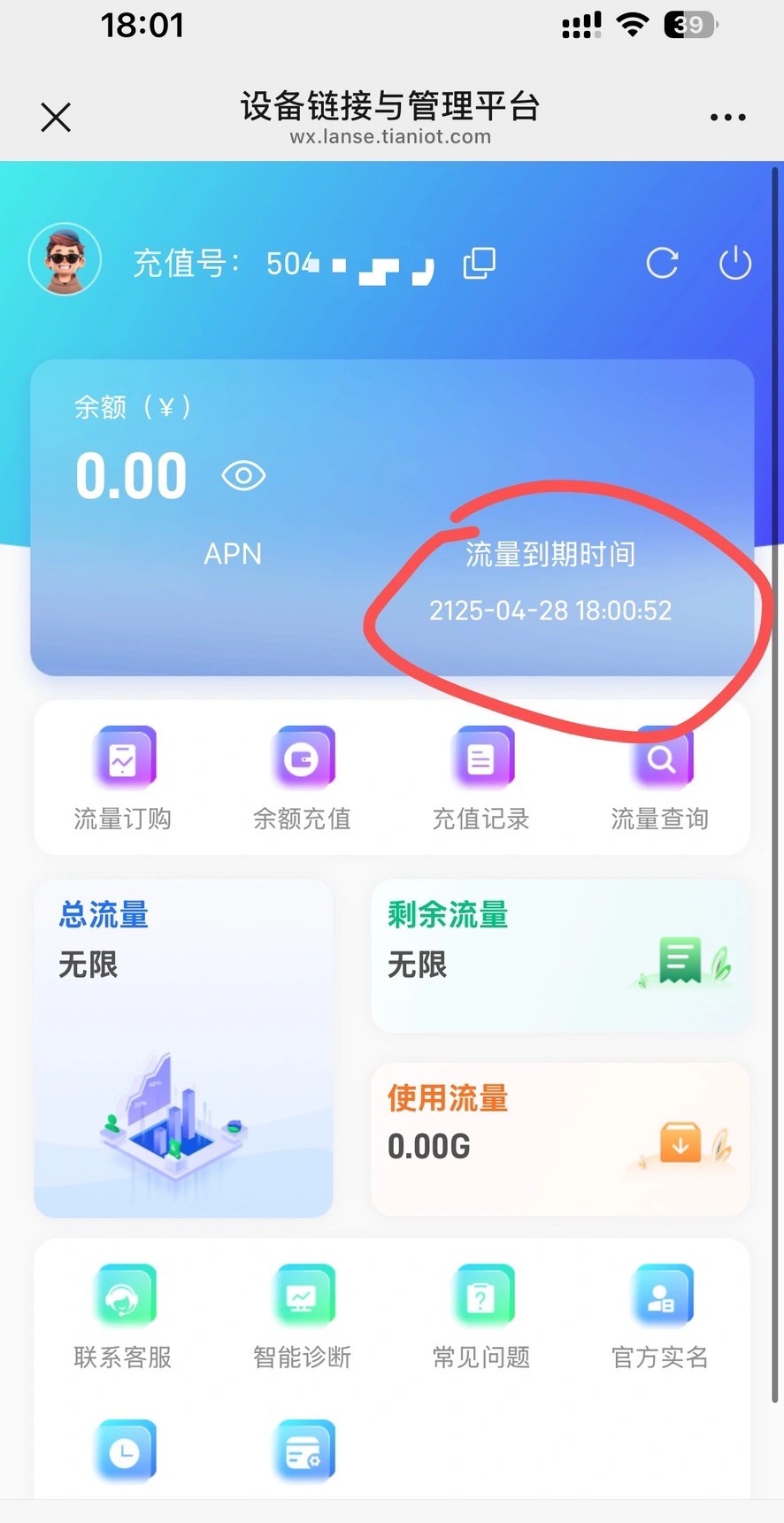Open 余额充值 balance top-up
The image size is (784, 1523).
(302, 779)
